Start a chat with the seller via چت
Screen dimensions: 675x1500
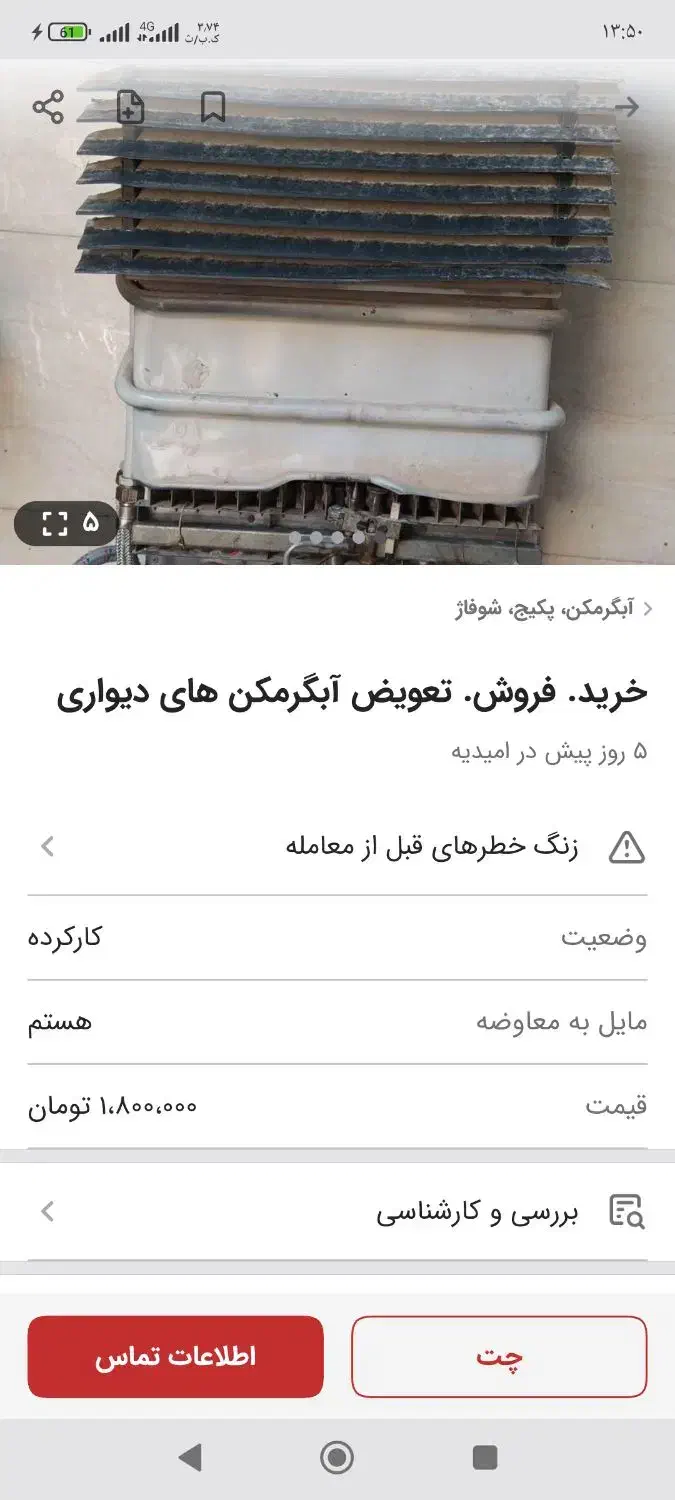pyautogui.click(x=499, y=1356)
